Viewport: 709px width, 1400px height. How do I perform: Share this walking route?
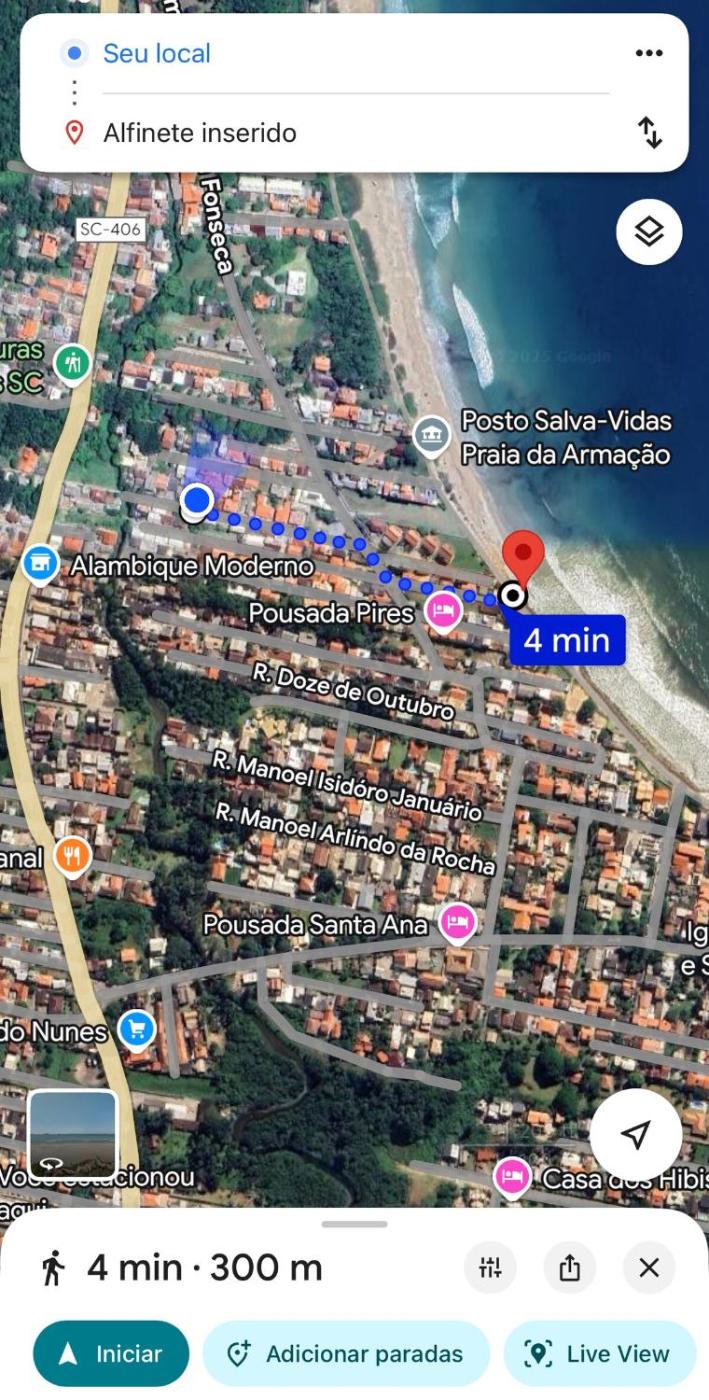pos(570,1268)
